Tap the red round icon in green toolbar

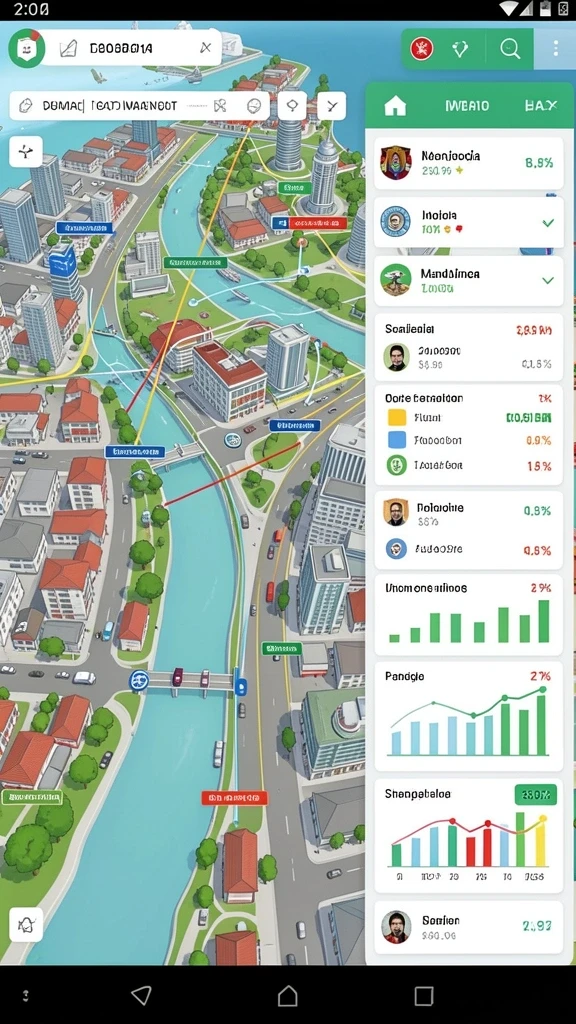(x=423, y=48)
